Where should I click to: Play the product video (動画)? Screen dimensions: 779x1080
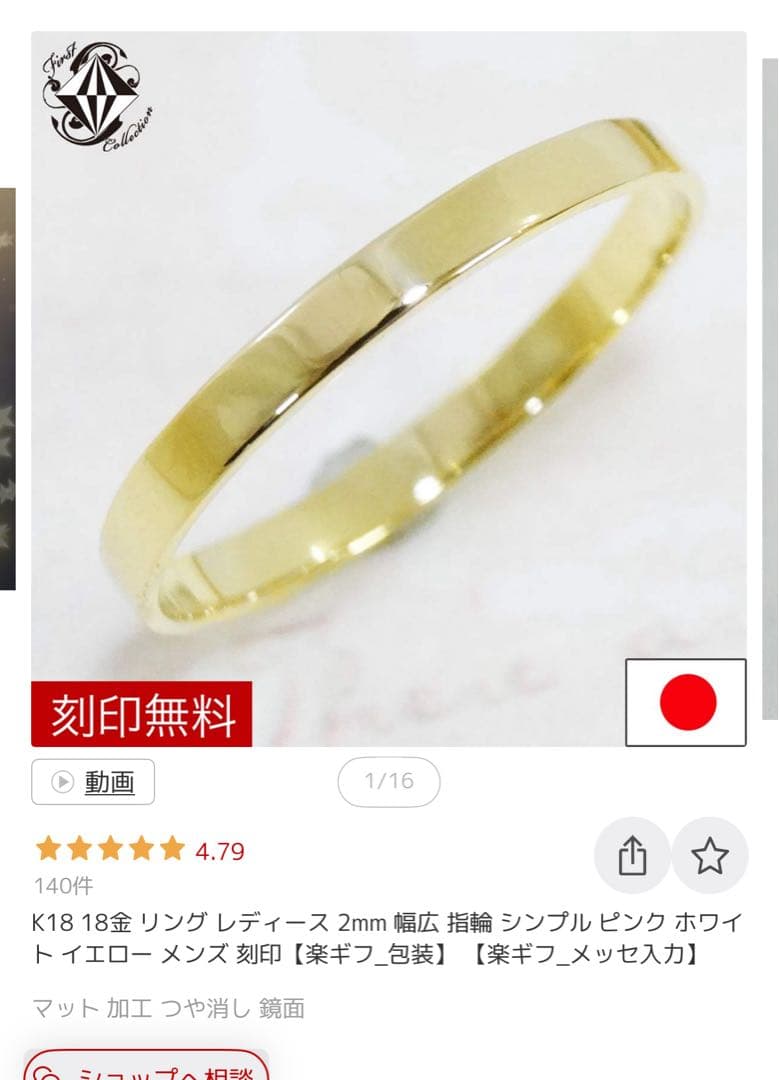[x=93, y=782]
